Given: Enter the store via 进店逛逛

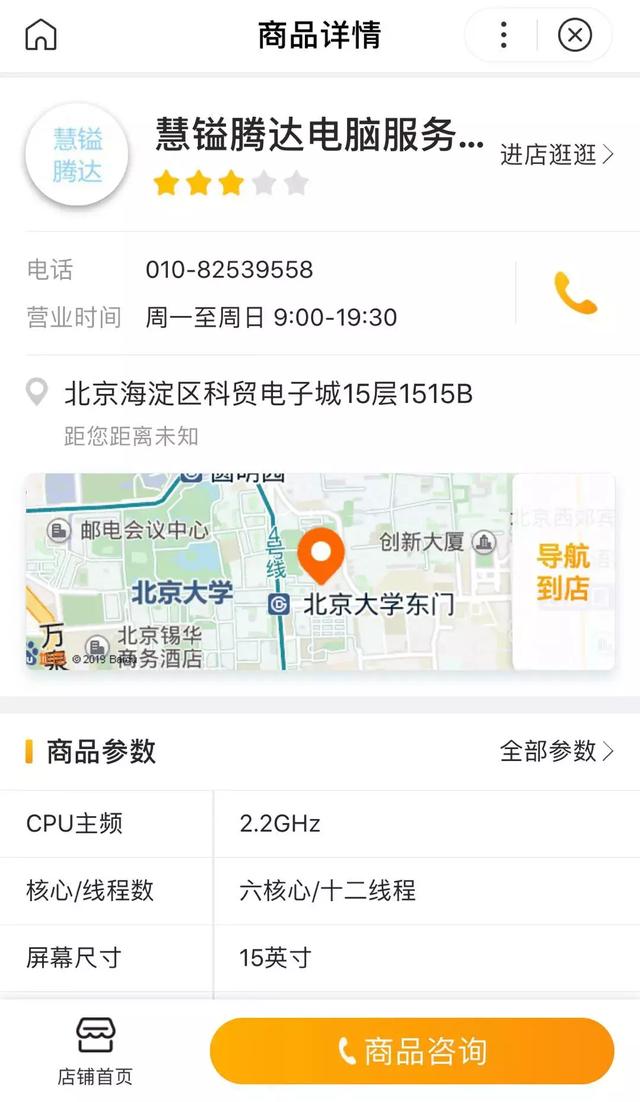Looking at the screenshot, I should 557,155.
